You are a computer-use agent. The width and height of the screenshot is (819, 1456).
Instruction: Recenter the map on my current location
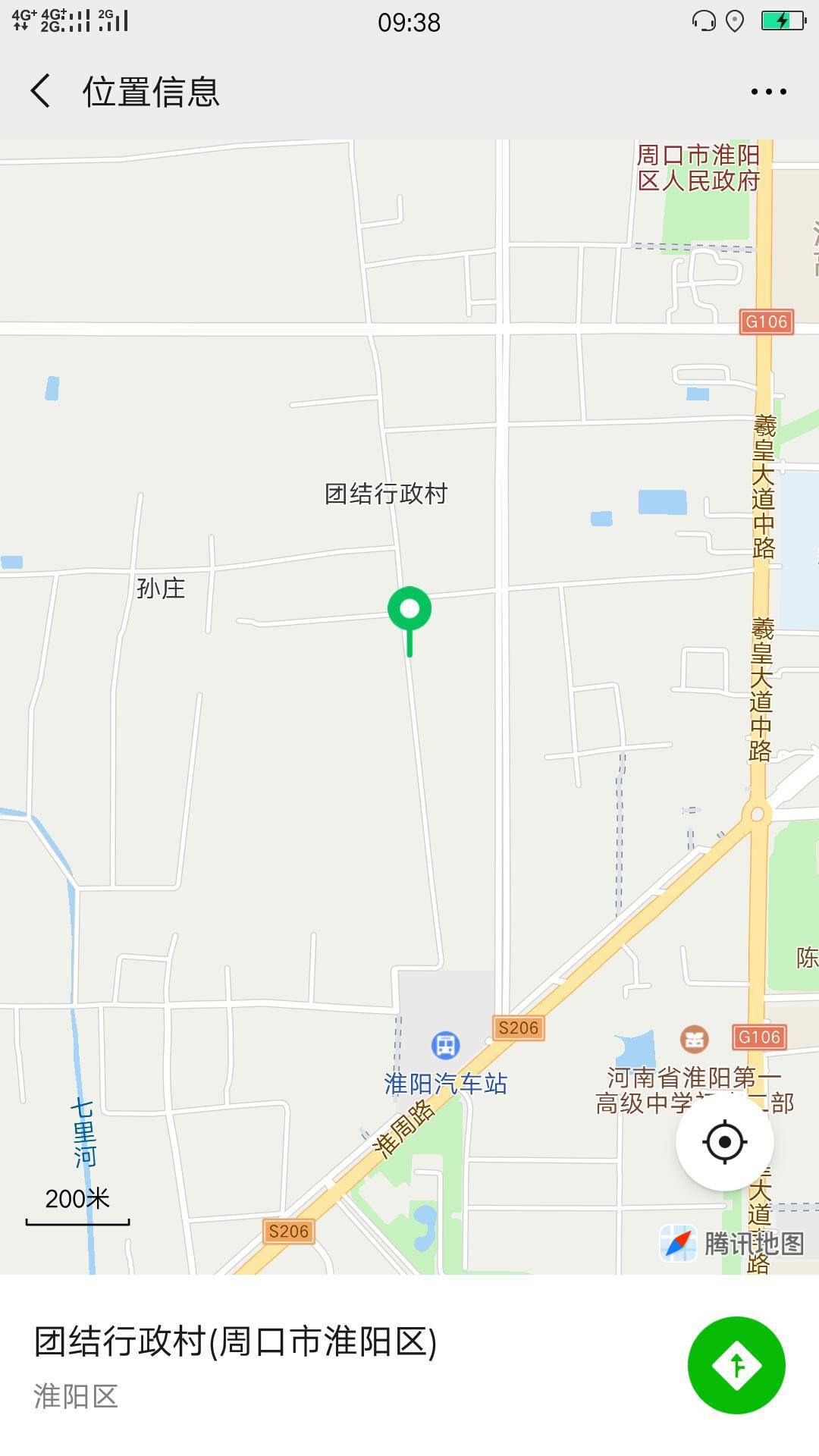click(x=724, y=1141)
